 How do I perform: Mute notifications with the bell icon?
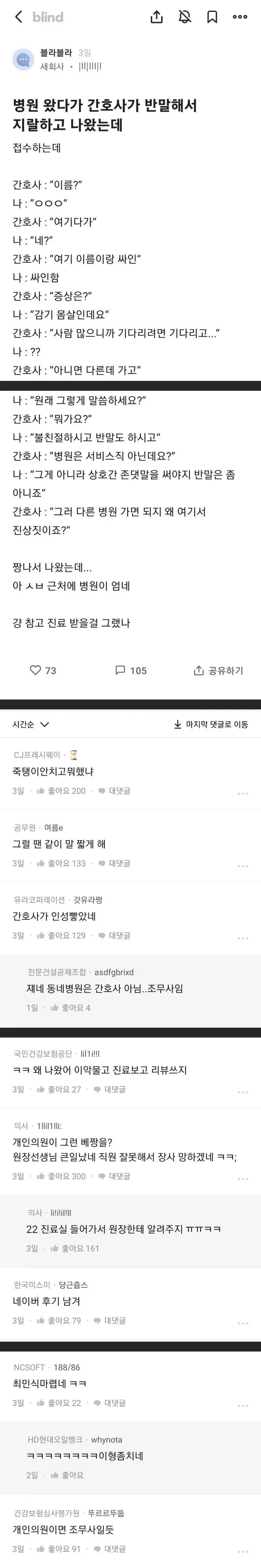(x=184, y=17)
